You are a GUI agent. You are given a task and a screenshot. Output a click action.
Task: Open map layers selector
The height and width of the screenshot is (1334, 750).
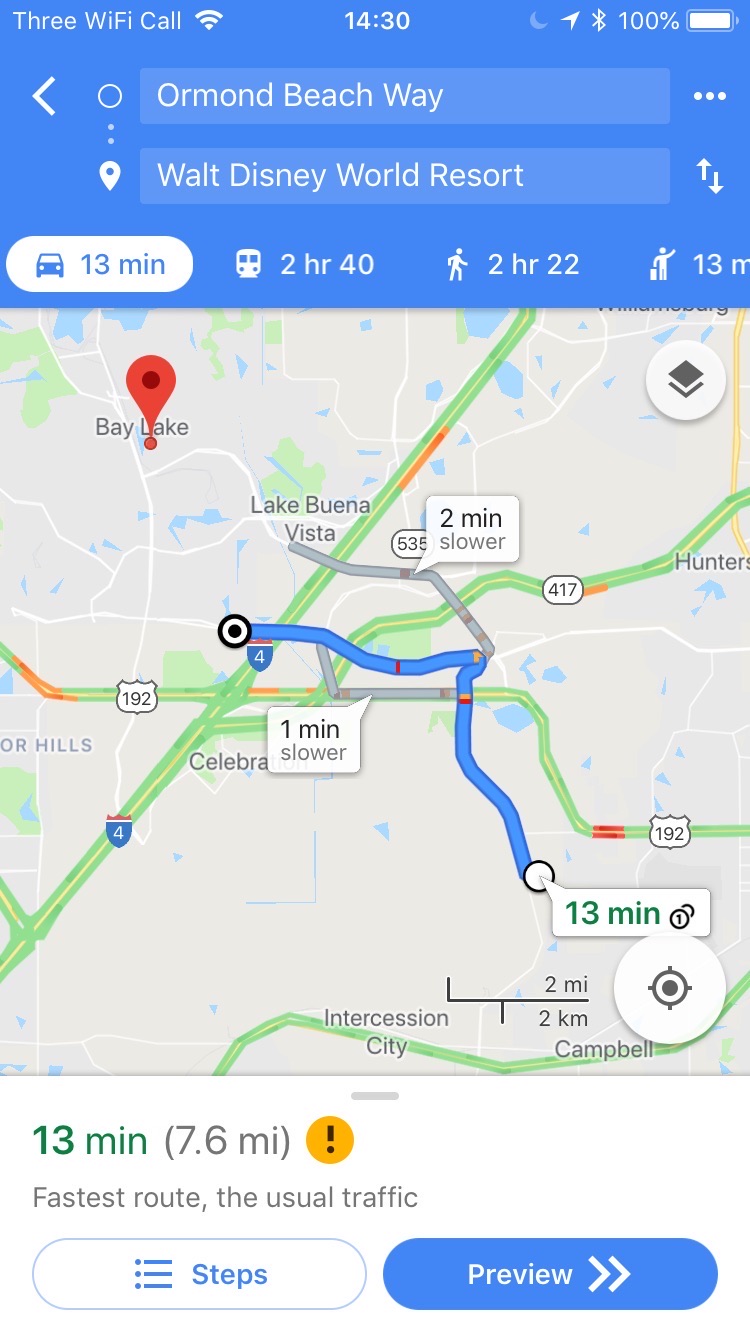[685, 380]
